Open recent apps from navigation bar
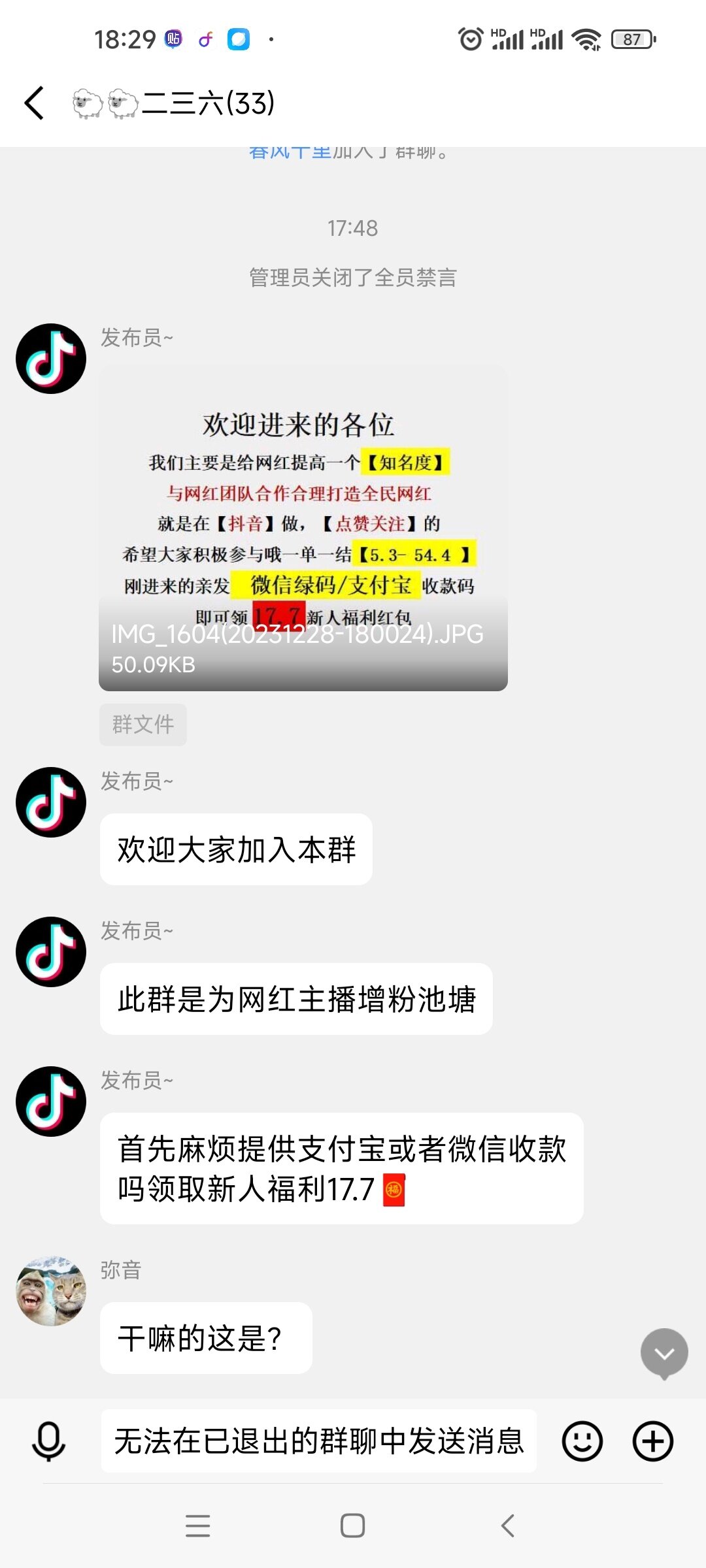 coord(197,1526)
